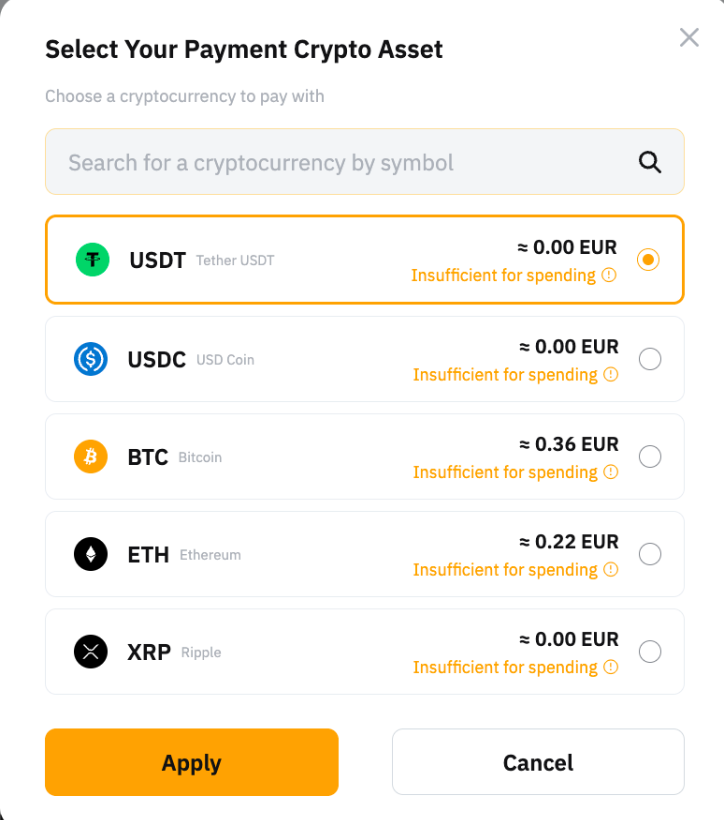The width and height of the screenshot is (724, 820).
Task: Open the info icon in the USDT row
Action: [609, 275]
